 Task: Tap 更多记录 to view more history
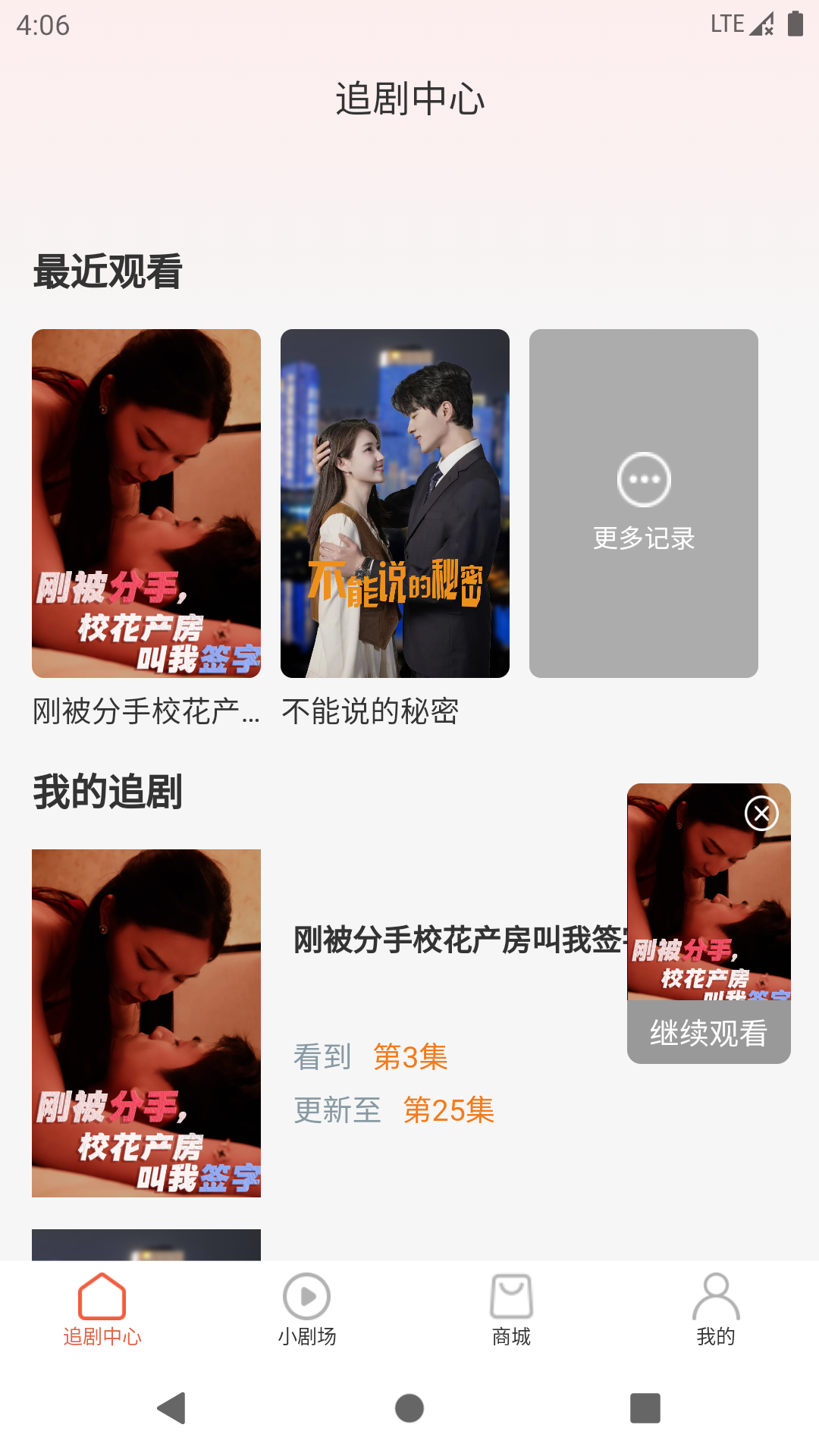[x=643, y=503]
